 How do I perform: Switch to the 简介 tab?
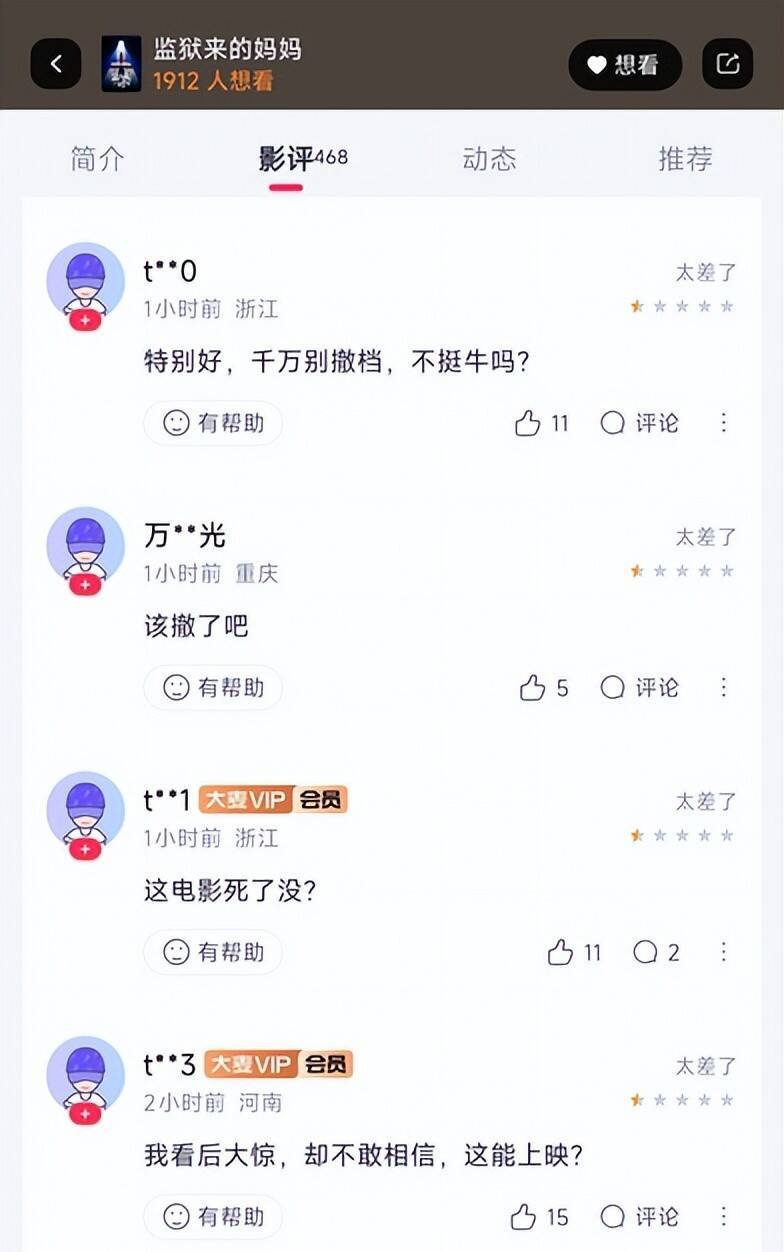[x=98, y=158]
